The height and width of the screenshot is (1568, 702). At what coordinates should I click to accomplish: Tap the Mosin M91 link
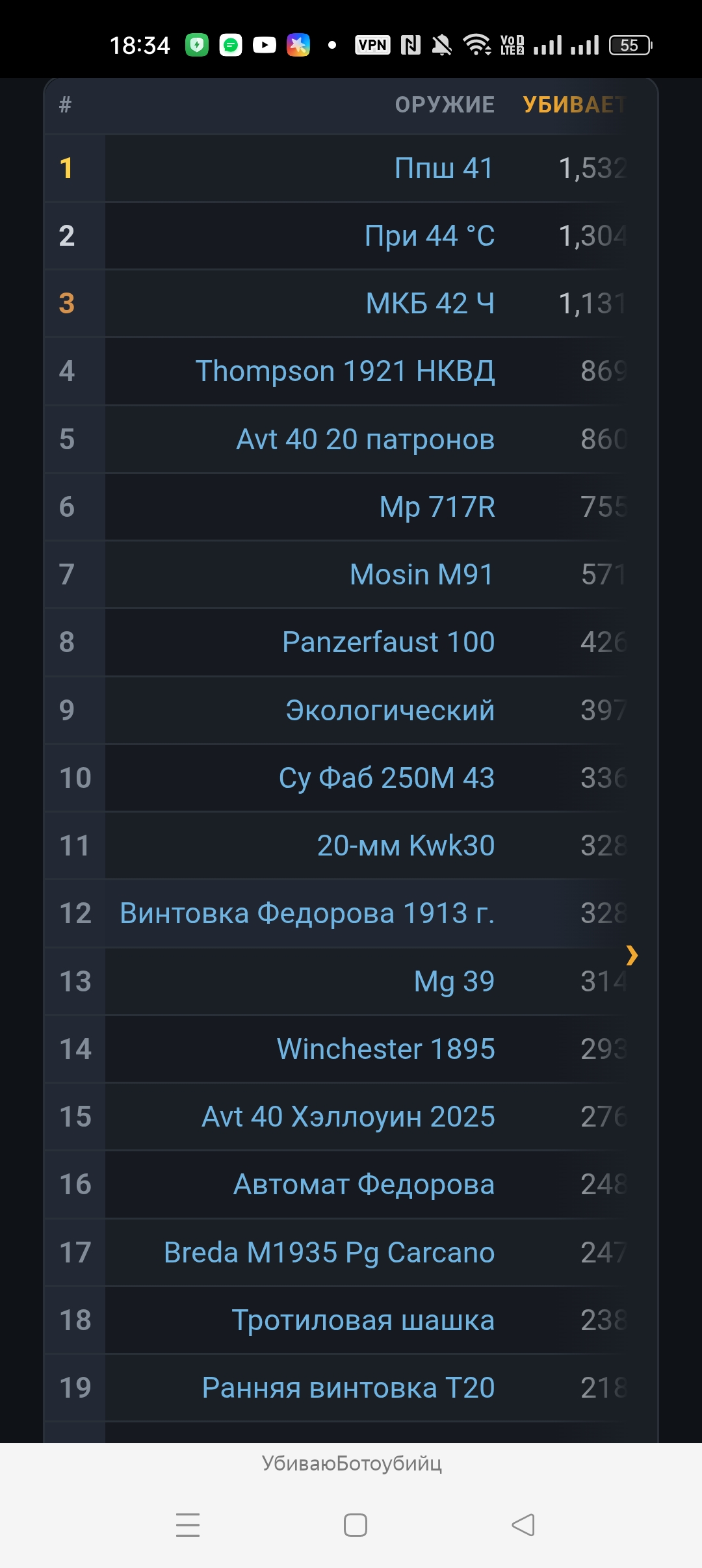(422, 575)
